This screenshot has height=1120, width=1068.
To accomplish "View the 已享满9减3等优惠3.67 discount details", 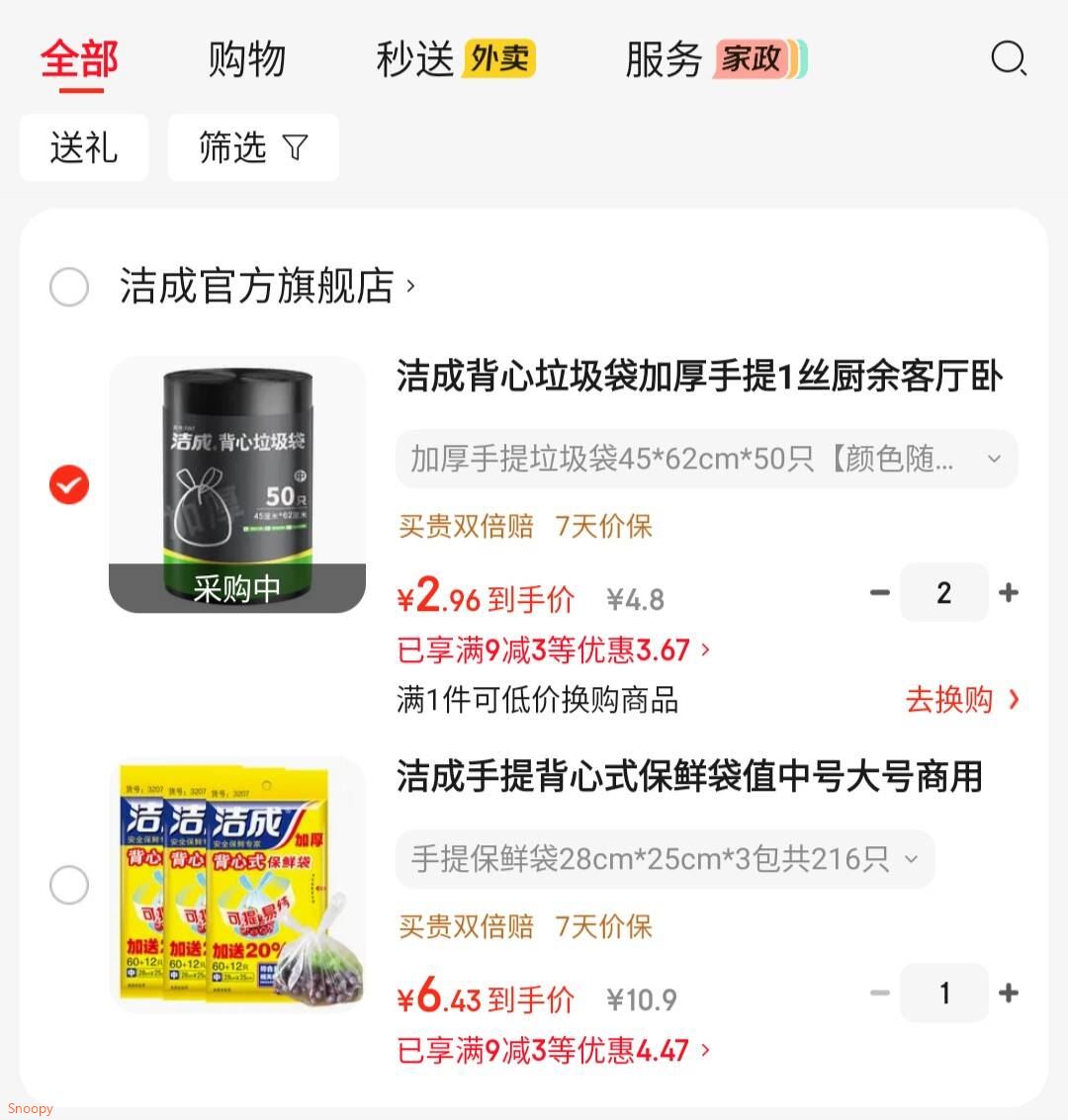I will tap(554, 650).
